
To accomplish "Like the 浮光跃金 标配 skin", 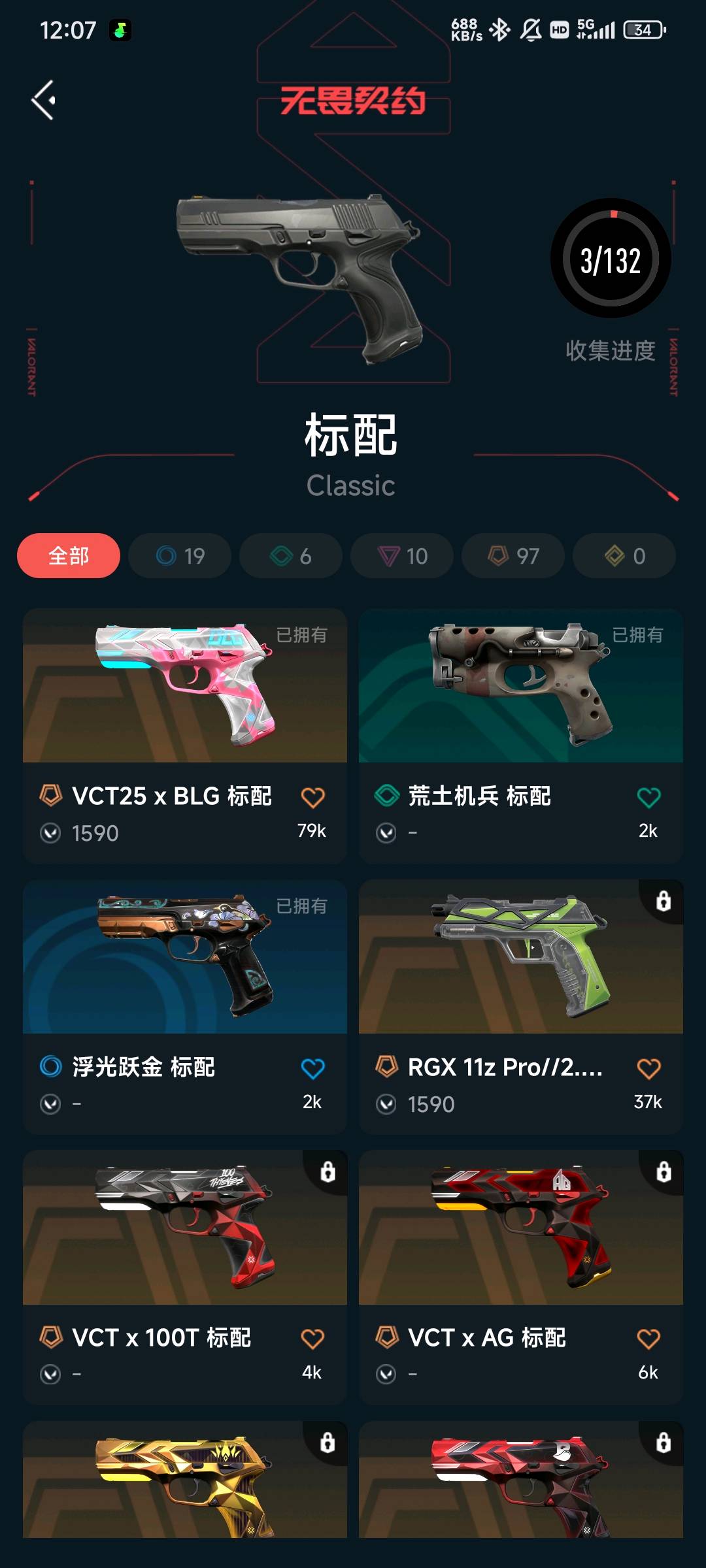I will pyautogui.click(x=312, y=1068).
